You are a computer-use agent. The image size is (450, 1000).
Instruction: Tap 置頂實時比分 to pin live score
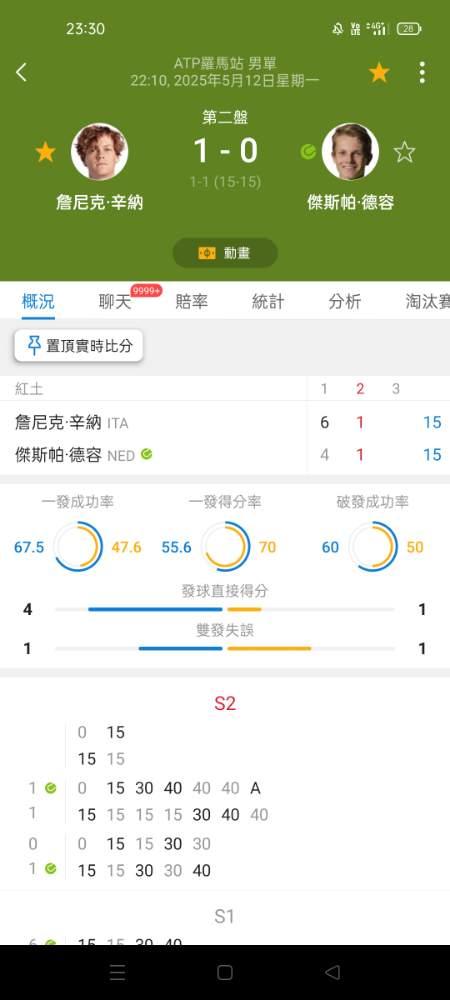78,346
